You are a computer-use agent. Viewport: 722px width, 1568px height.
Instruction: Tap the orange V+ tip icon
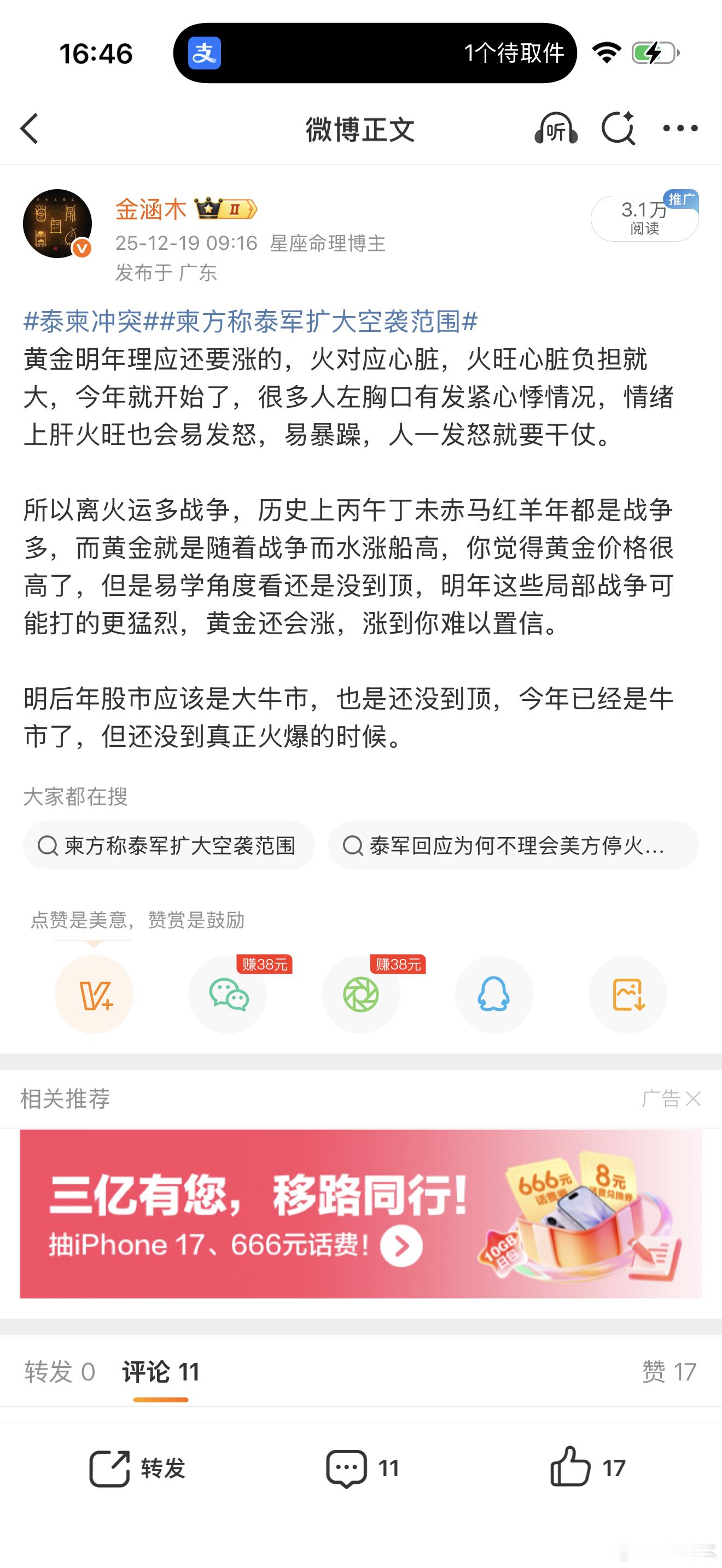point(95,993)
